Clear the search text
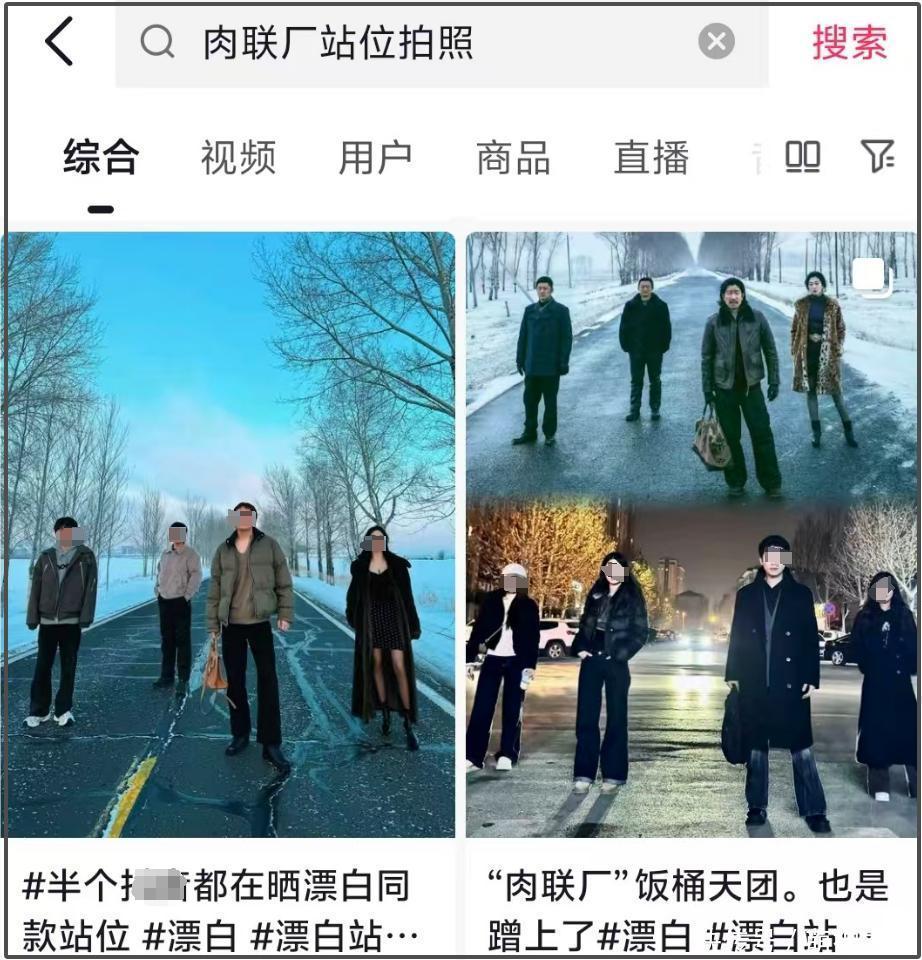This screenshot has width=922, height=960. pos(715,42)
